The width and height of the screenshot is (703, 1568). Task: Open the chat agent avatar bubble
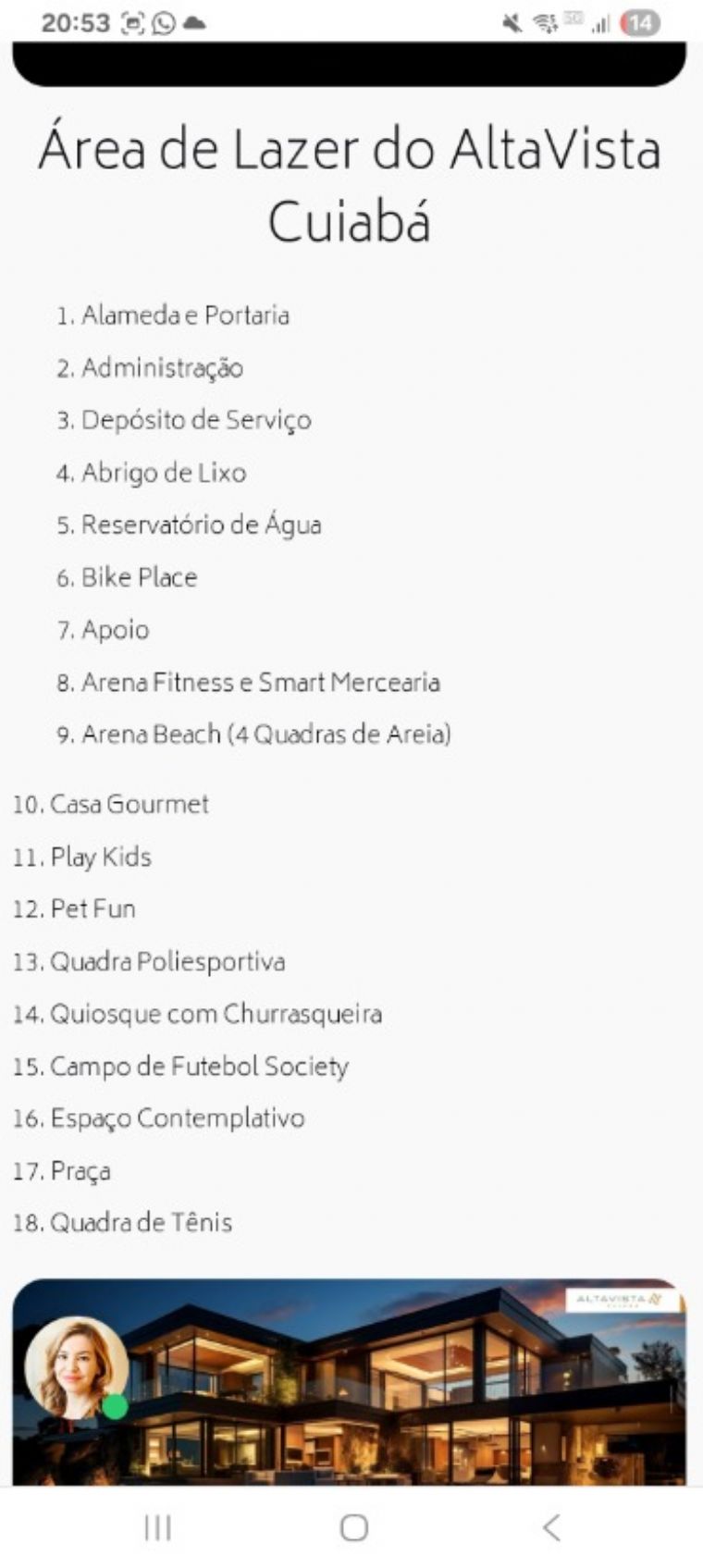point(76,1367)
